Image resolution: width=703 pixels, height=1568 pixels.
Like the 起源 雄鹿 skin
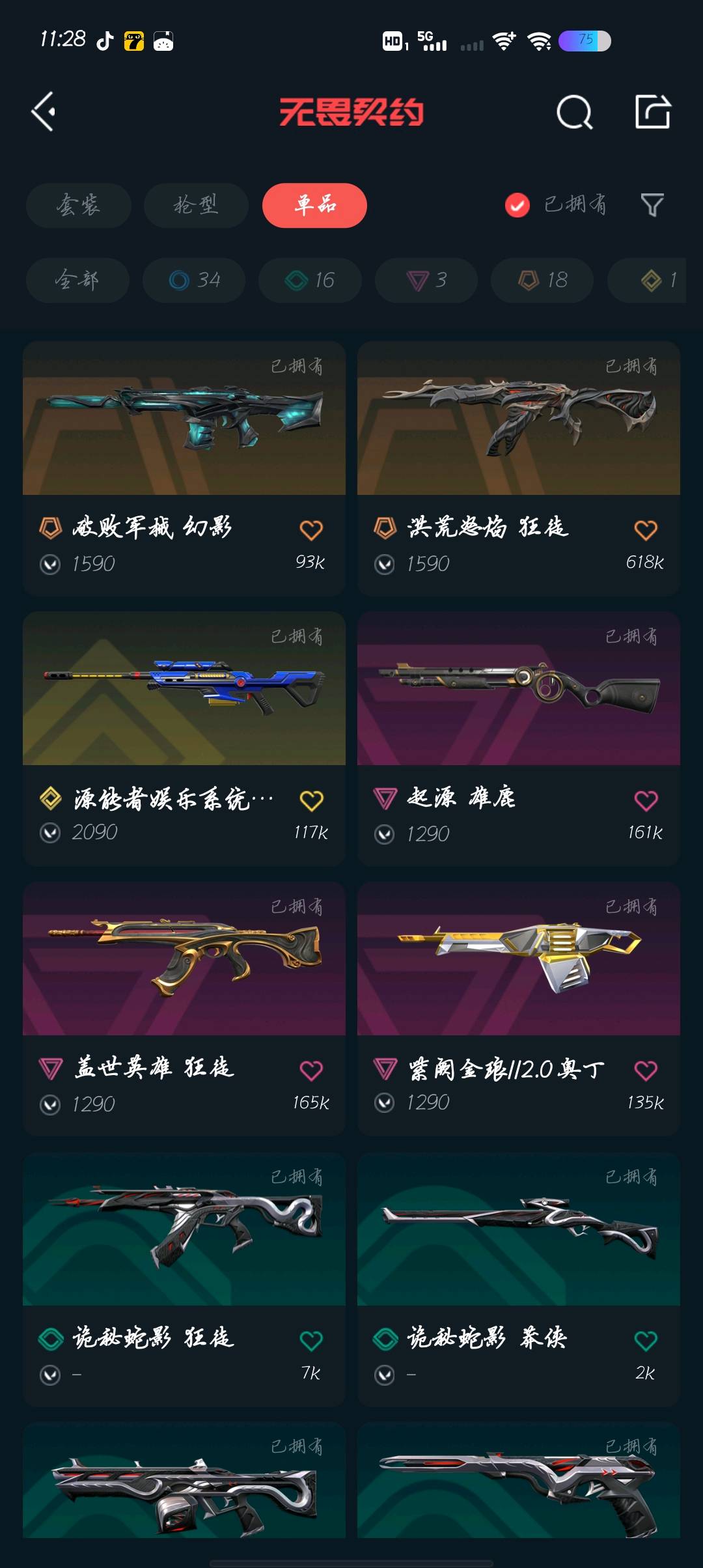click(645, 800)
